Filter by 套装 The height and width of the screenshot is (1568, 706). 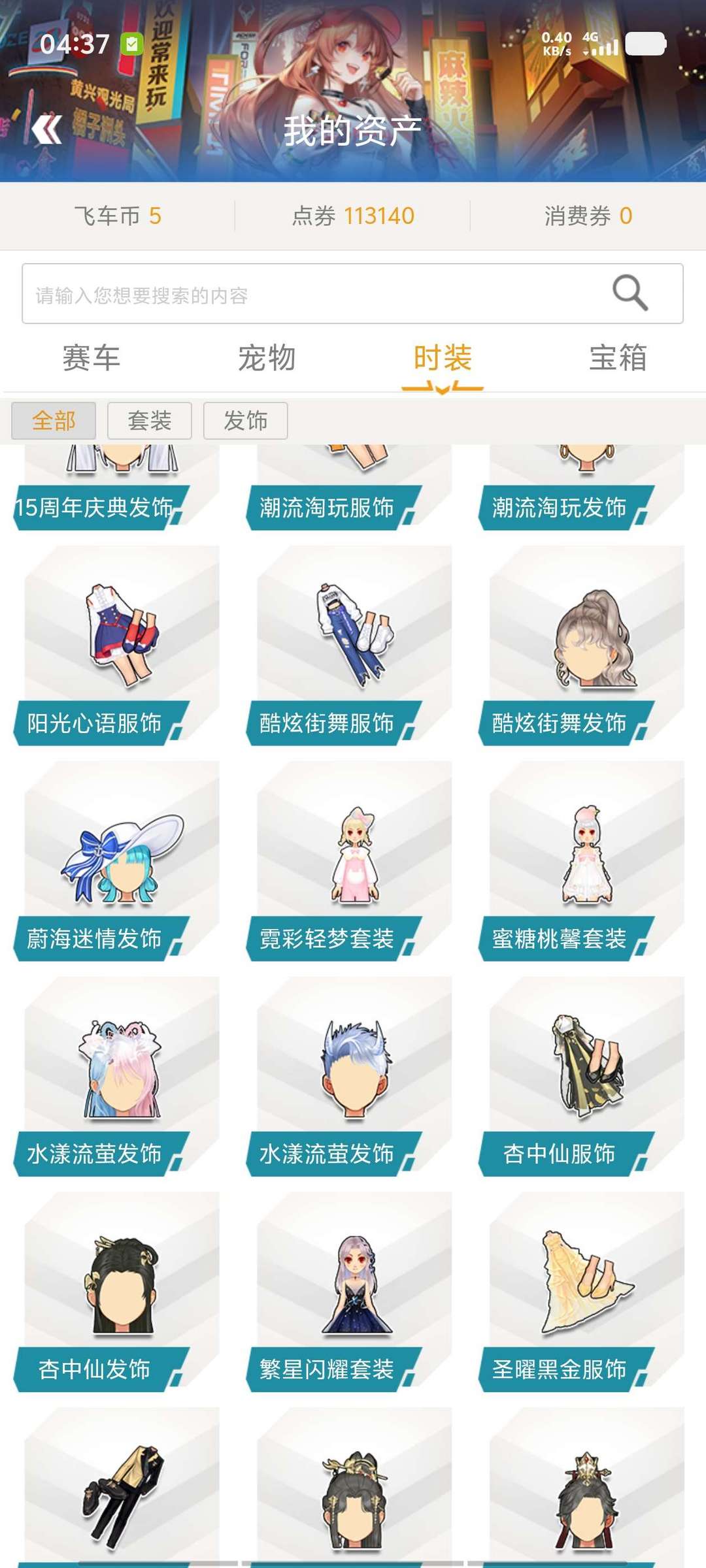(x=150, y=420)
